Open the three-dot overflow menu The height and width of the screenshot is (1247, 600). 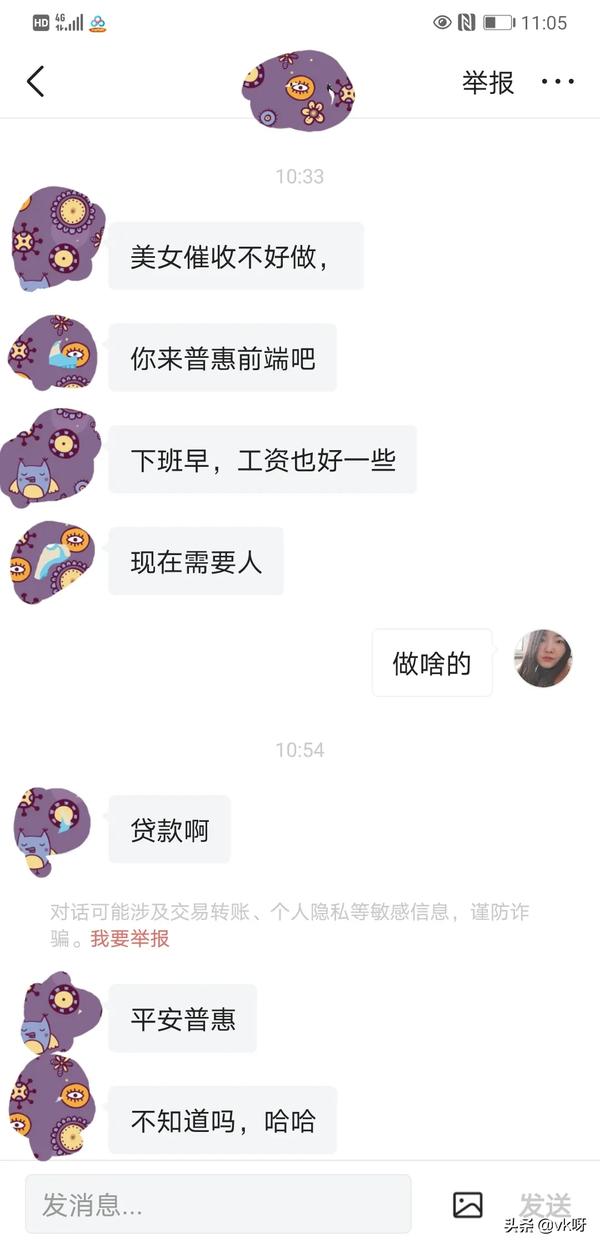(557, 82)
